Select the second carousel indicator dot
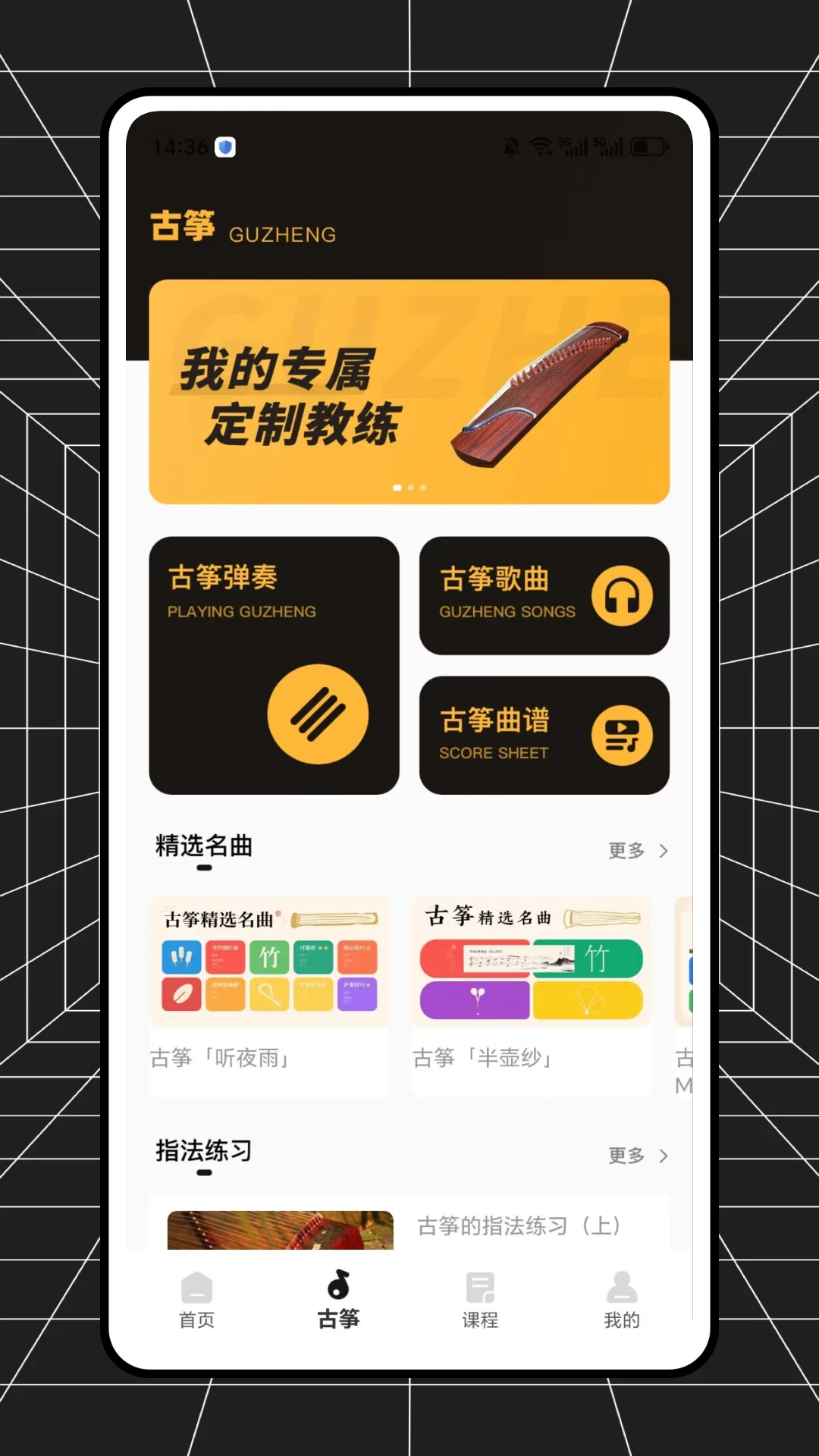 pyautogui.click(x=411, y=488)
